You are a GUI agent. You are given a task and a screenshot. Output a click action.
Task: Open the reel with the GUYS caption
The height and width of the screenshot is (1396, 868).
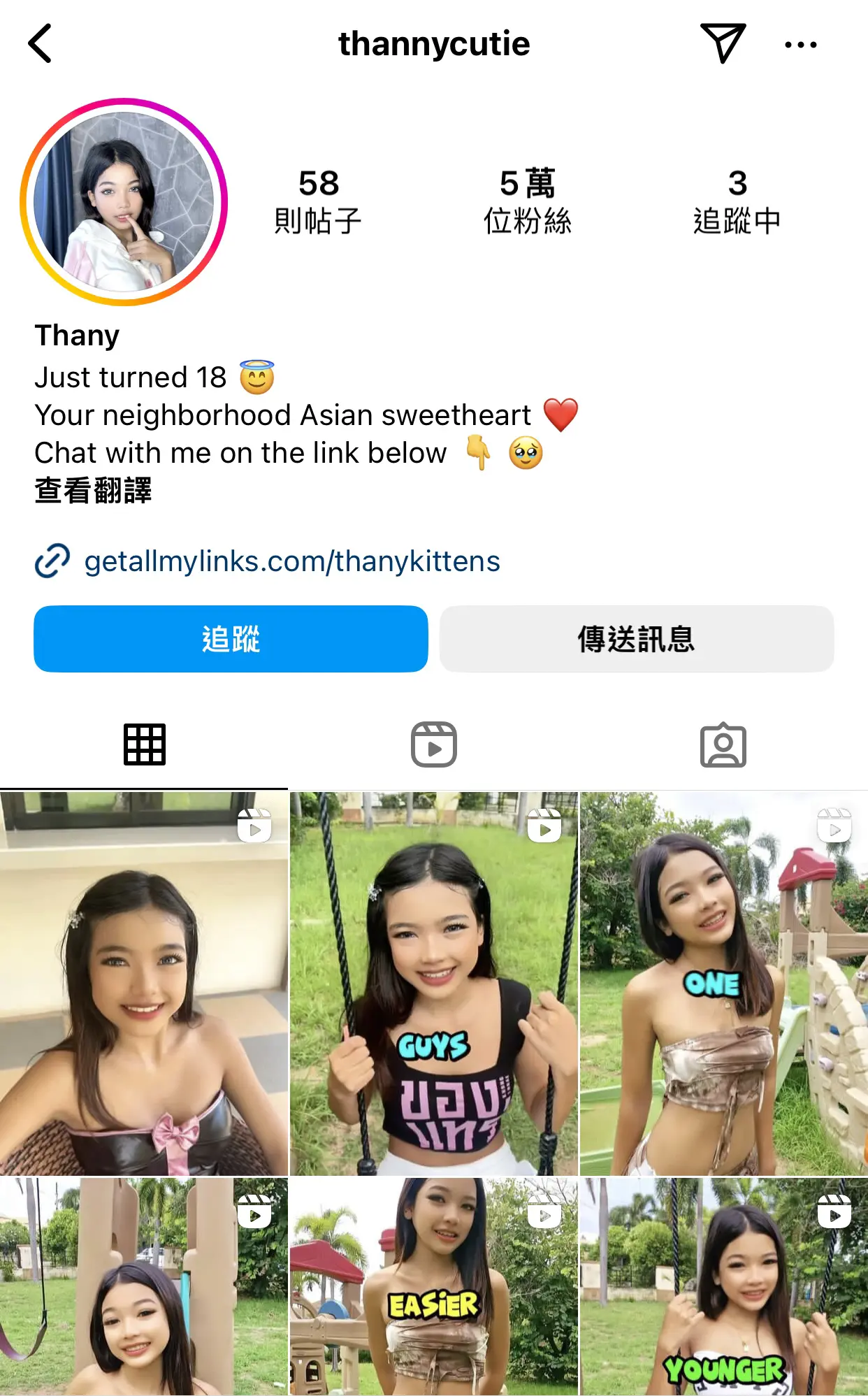434,982
